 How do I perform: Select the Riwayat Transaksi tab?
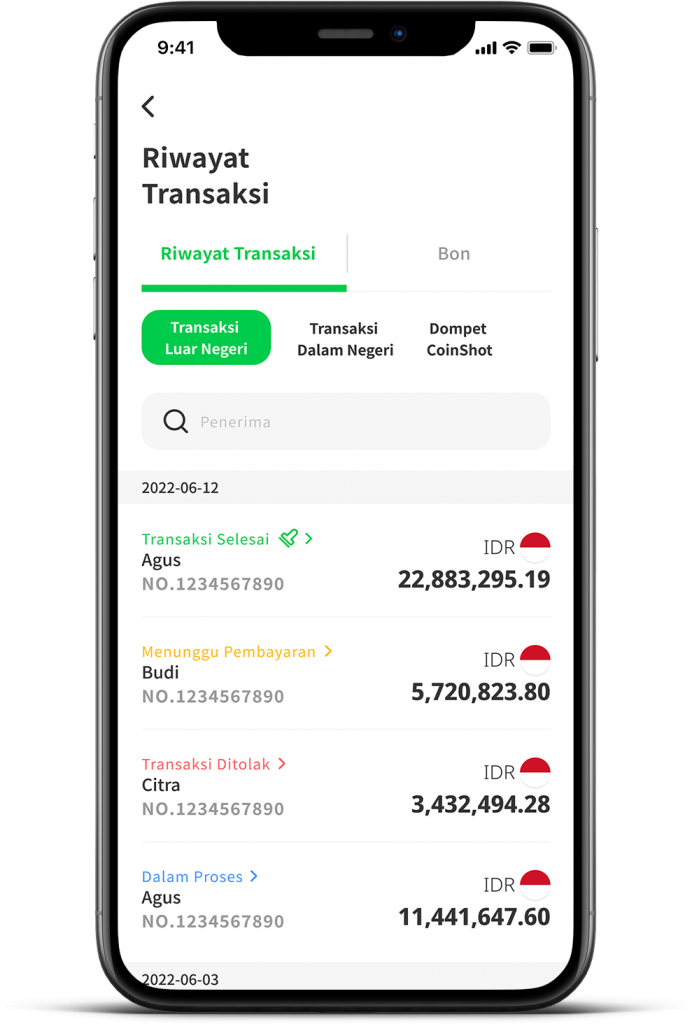pos(238,254)
